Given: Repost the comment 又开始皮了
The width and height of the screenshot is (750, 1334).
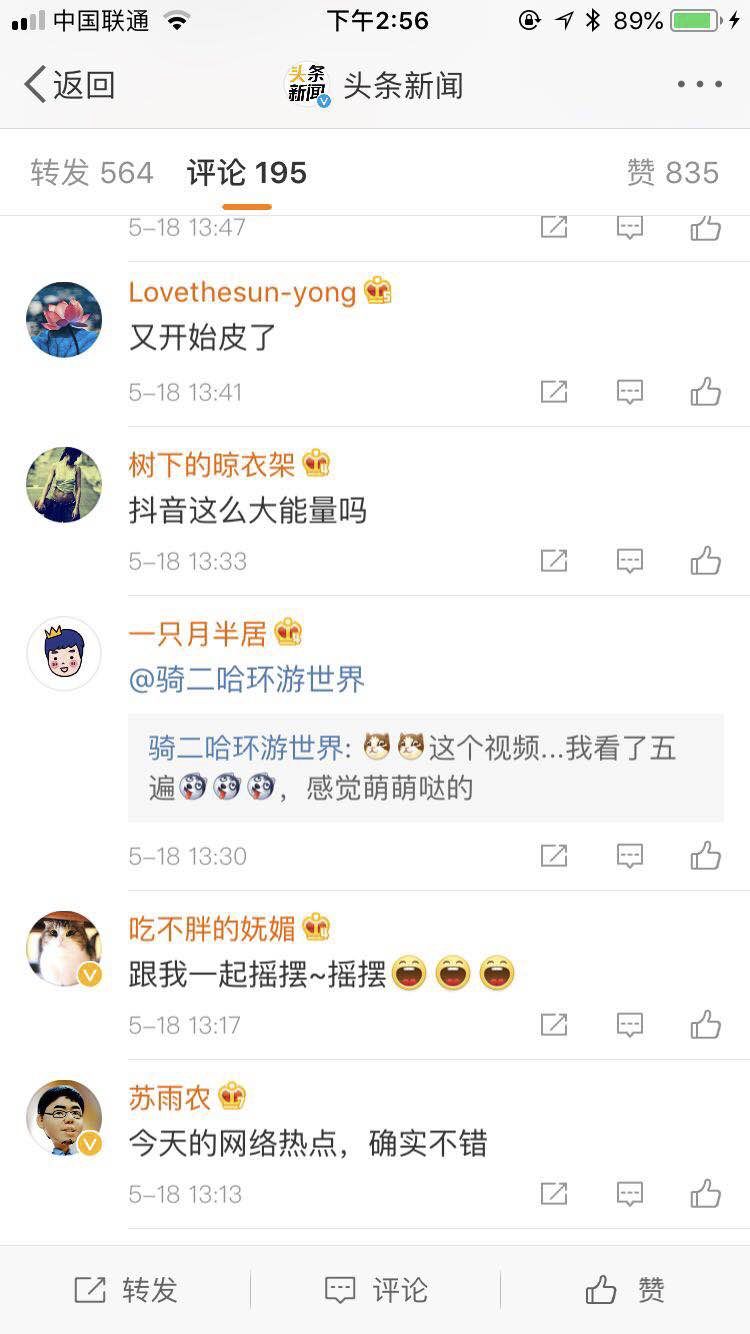Looking at the screenshot, I should point(554,391).
